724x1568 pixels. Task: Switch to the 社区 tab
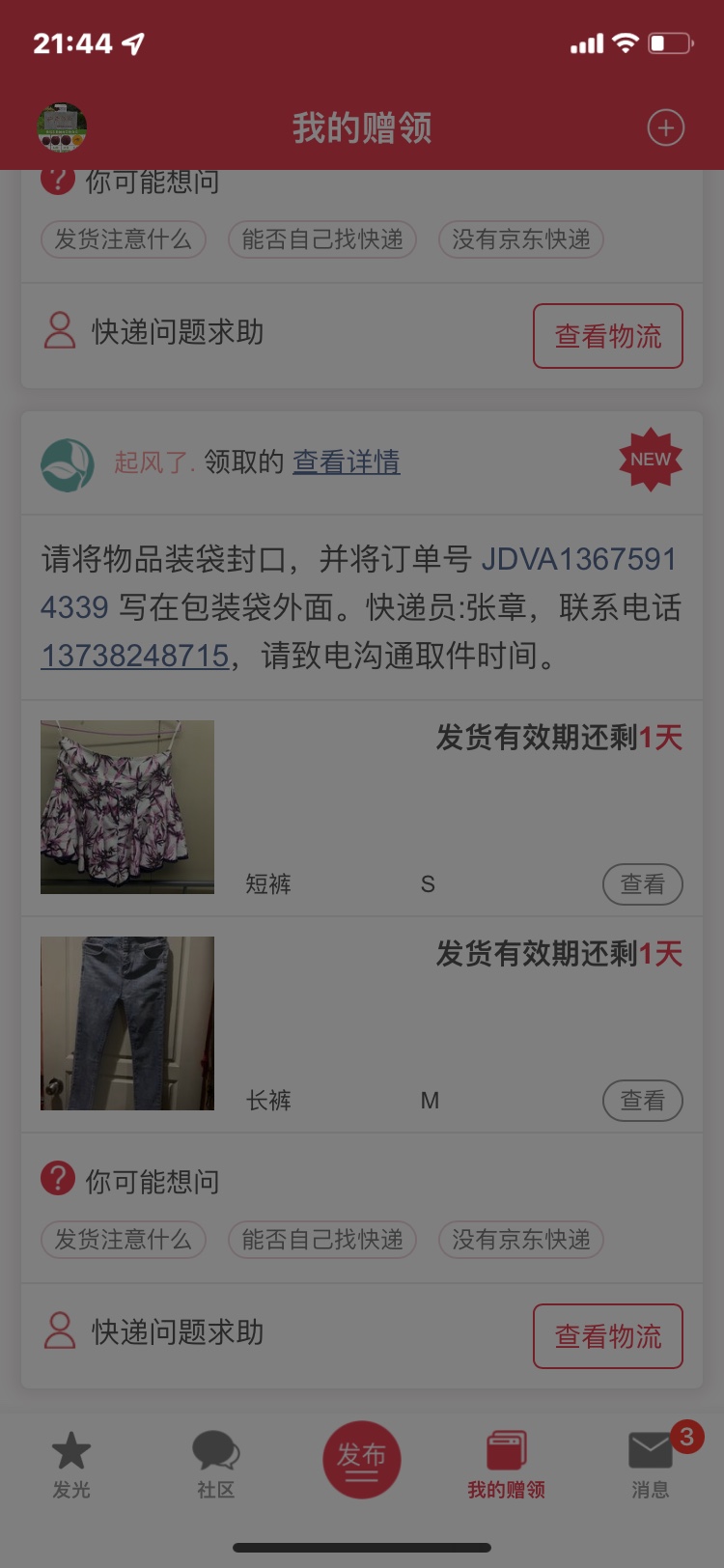[x=216, y=1463]
